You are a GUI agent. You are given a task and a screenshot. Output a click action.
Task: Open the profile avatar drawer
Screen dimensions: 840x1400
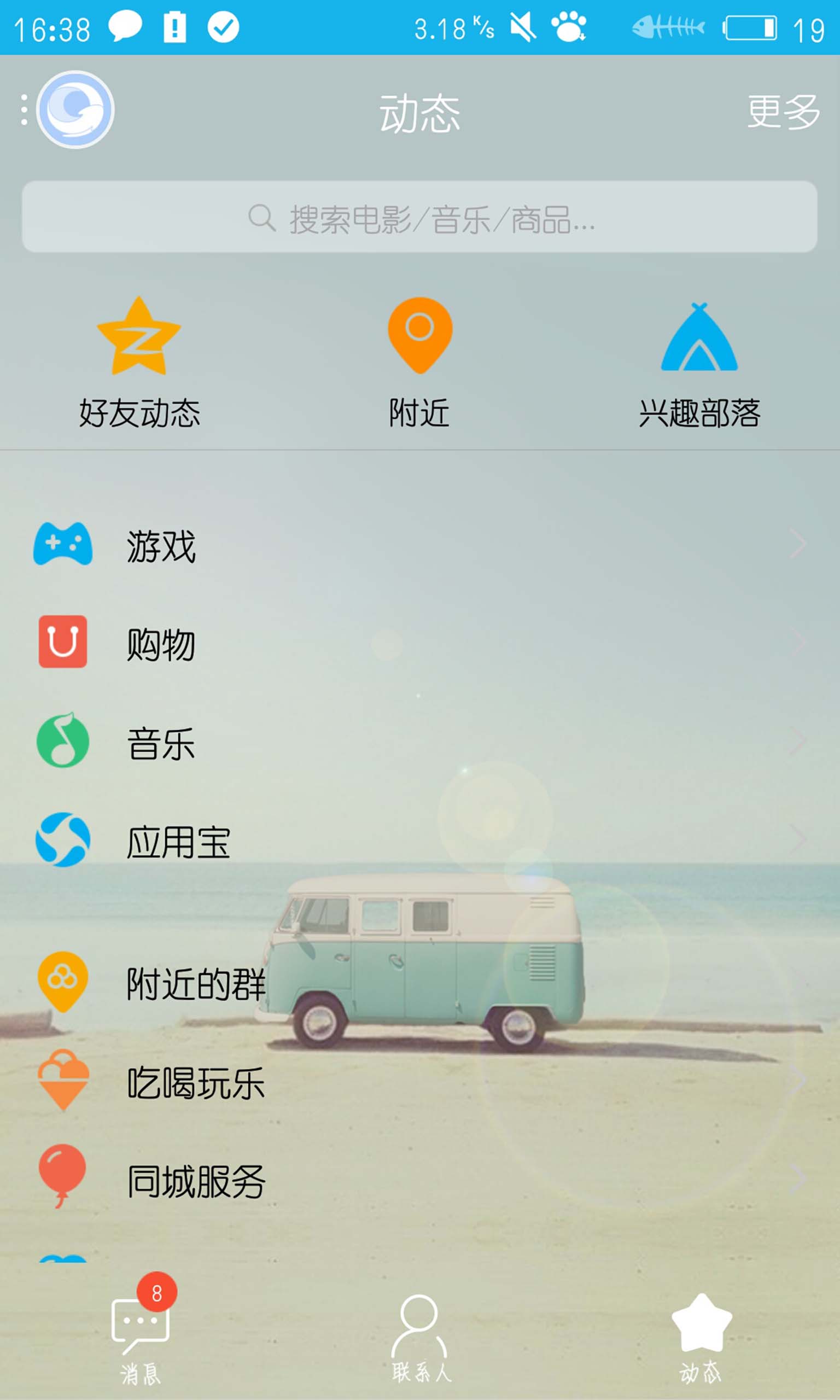coord(75,110)
